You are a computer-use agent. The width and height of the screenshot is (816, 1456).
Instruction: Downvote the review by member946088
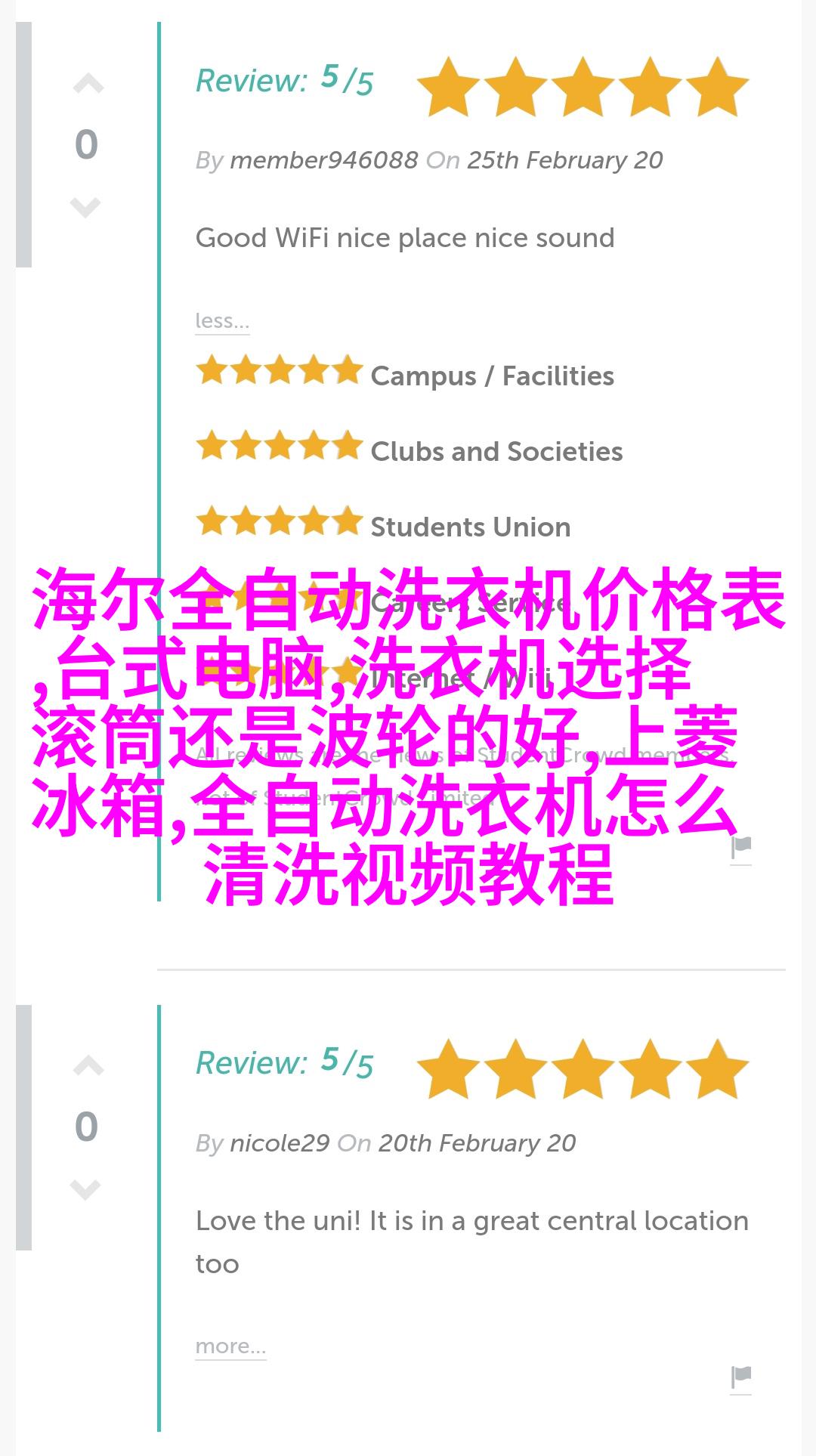click(85, 206)
